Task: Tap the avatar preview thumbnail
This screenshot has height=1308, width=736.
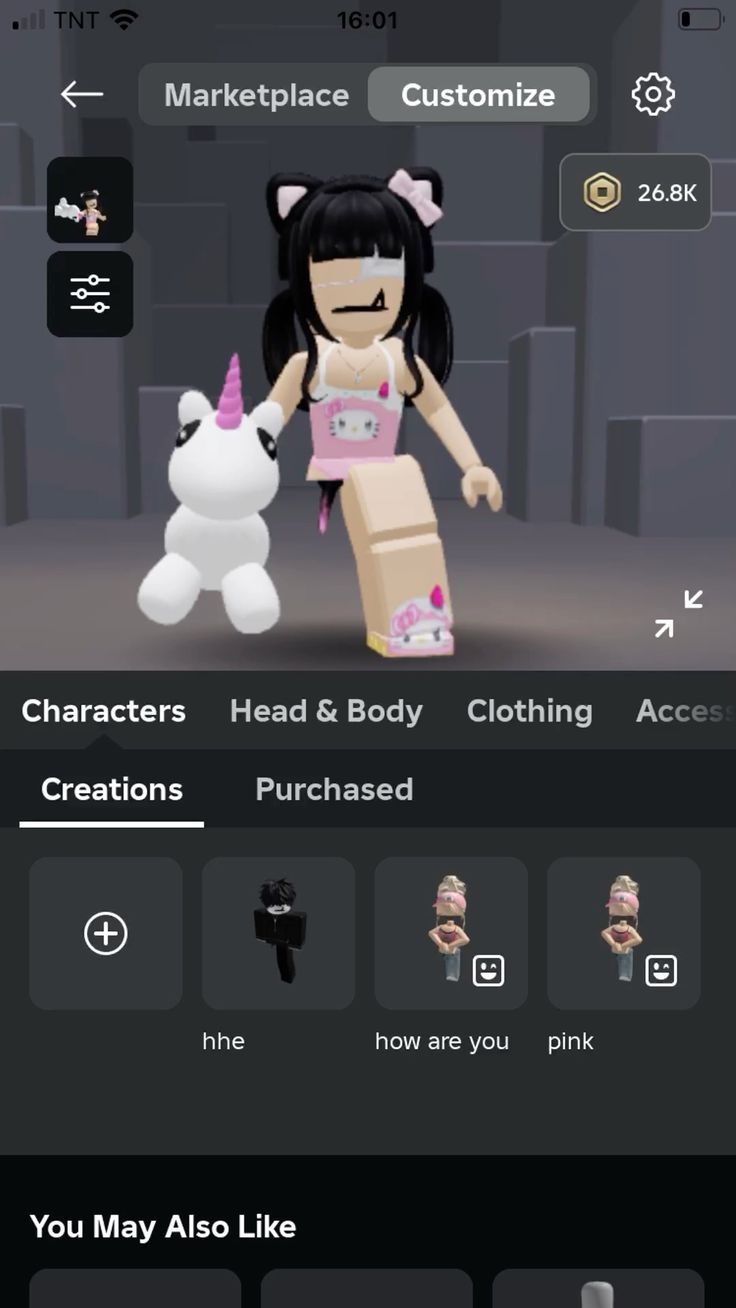Action: [x=90, y=199]
